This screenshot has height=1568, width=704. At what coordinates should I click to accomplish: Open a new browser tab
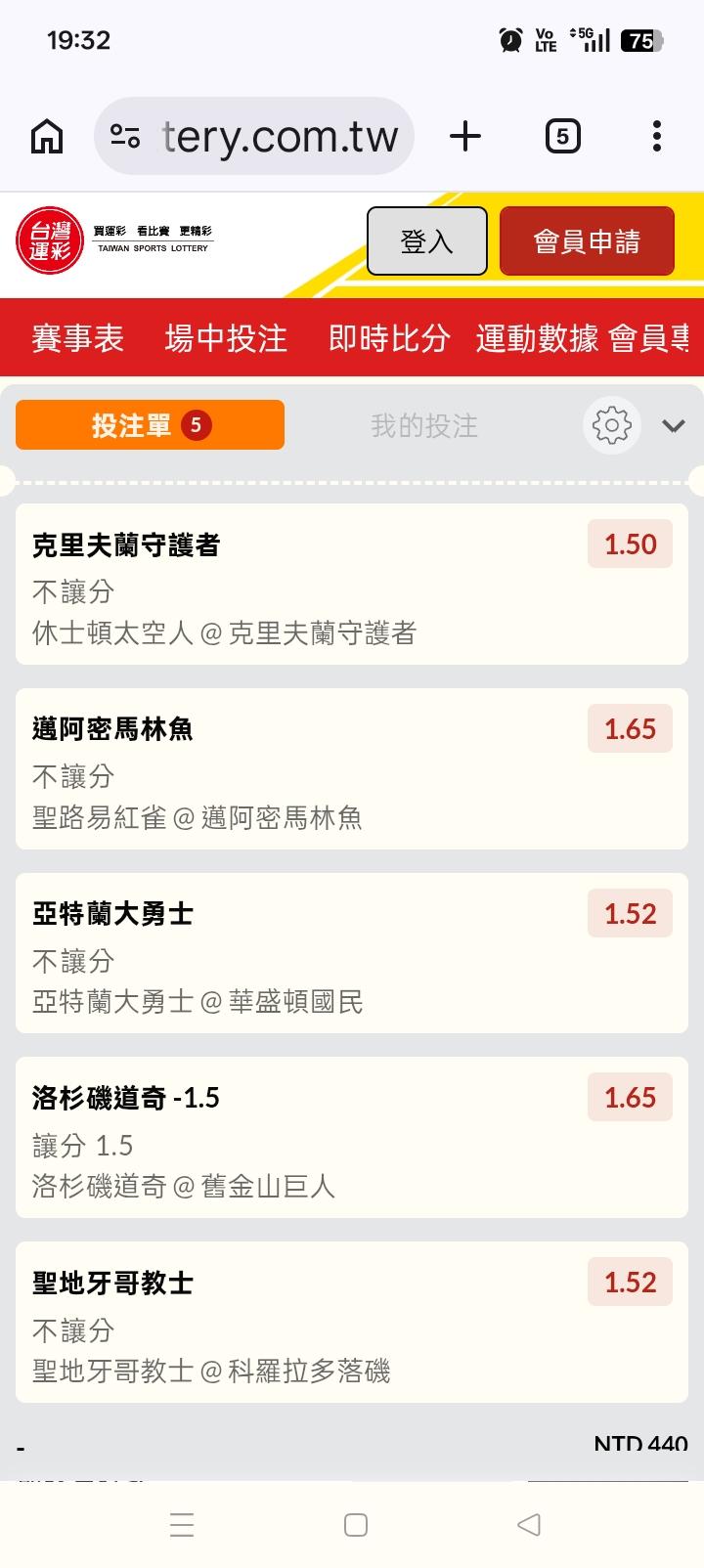click(x=465, y=136)
